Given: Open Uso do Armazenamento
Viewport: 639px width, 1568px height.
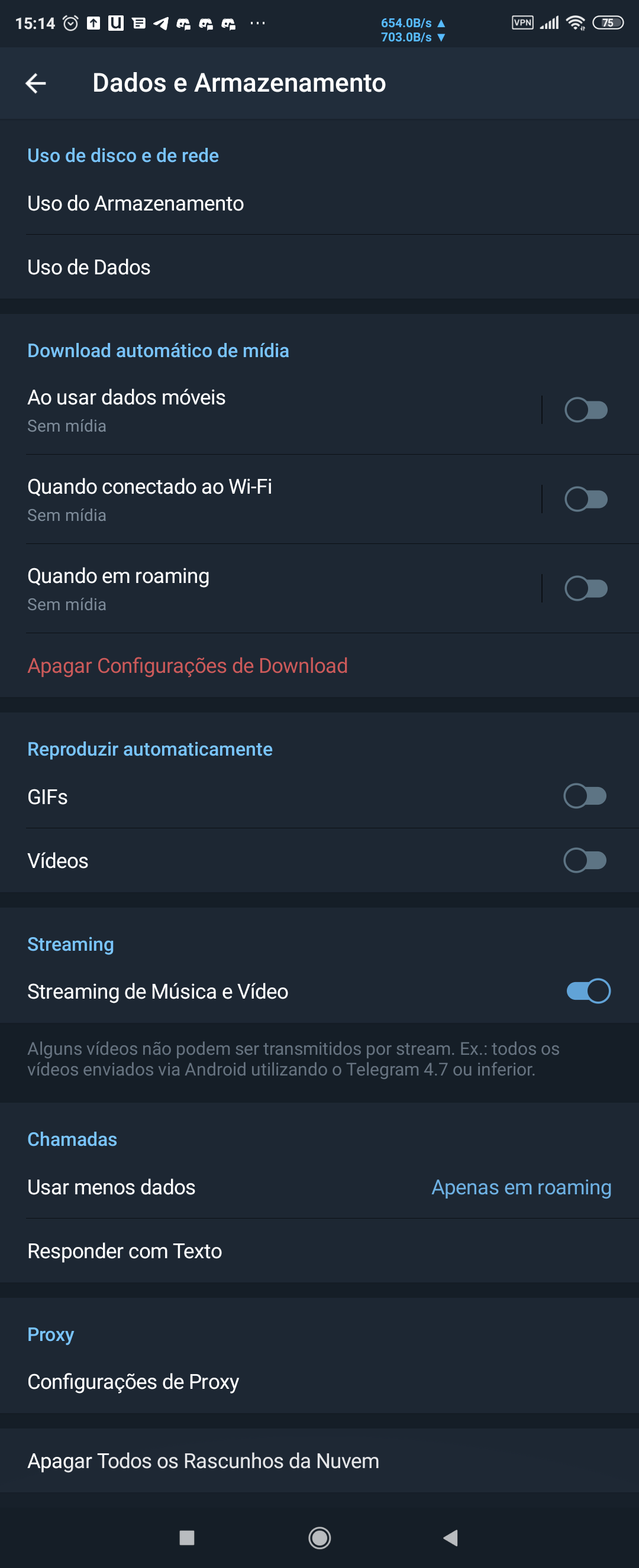Looking at the screenshot, I should click(135, 203).
